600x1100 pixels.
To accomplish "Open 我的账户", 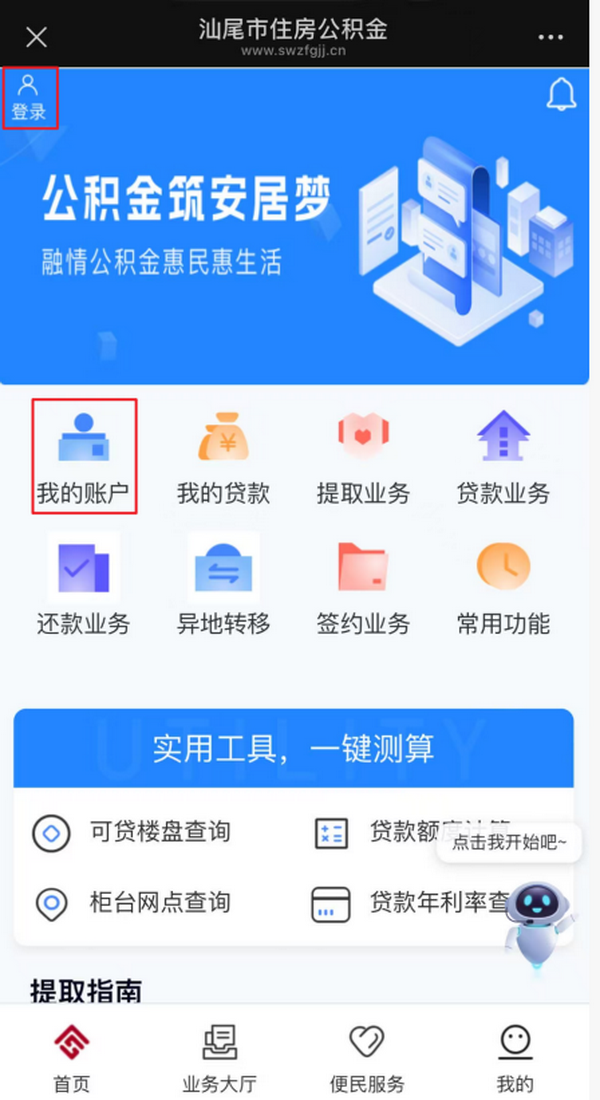I will (x=84, y=456).
